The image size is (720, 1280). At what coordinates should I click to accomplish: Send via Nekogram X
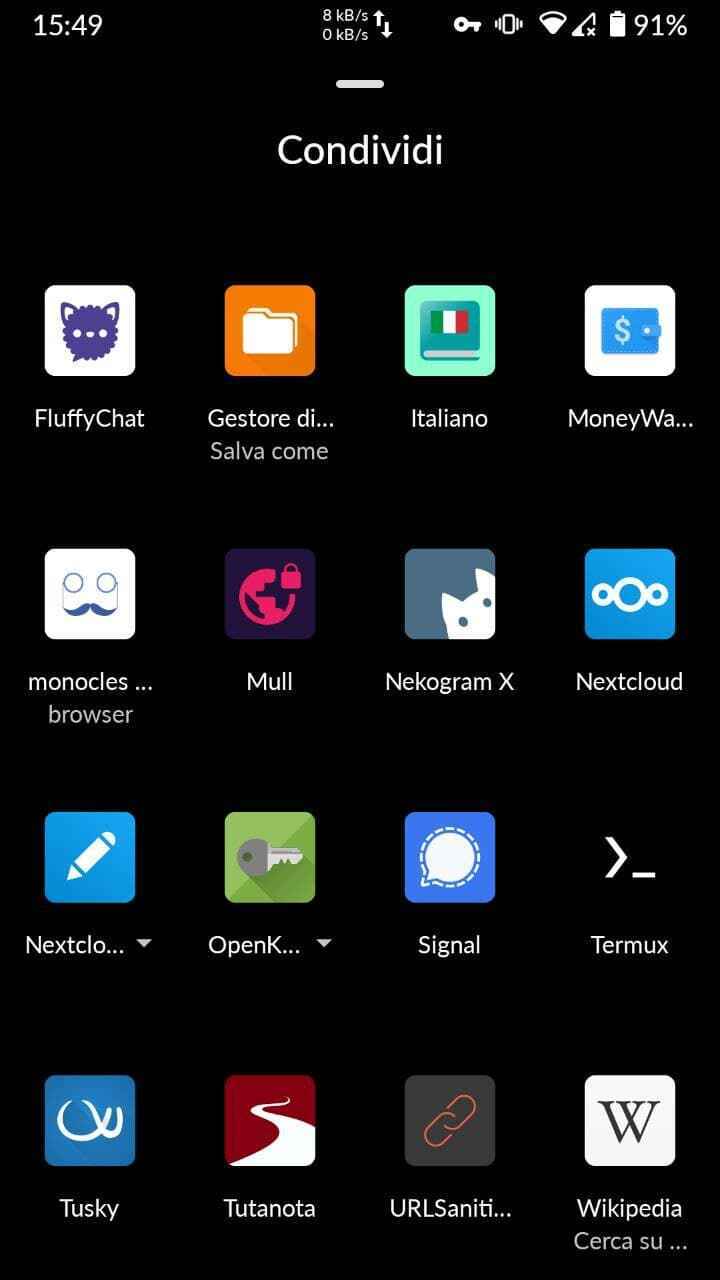coord(450,594)
